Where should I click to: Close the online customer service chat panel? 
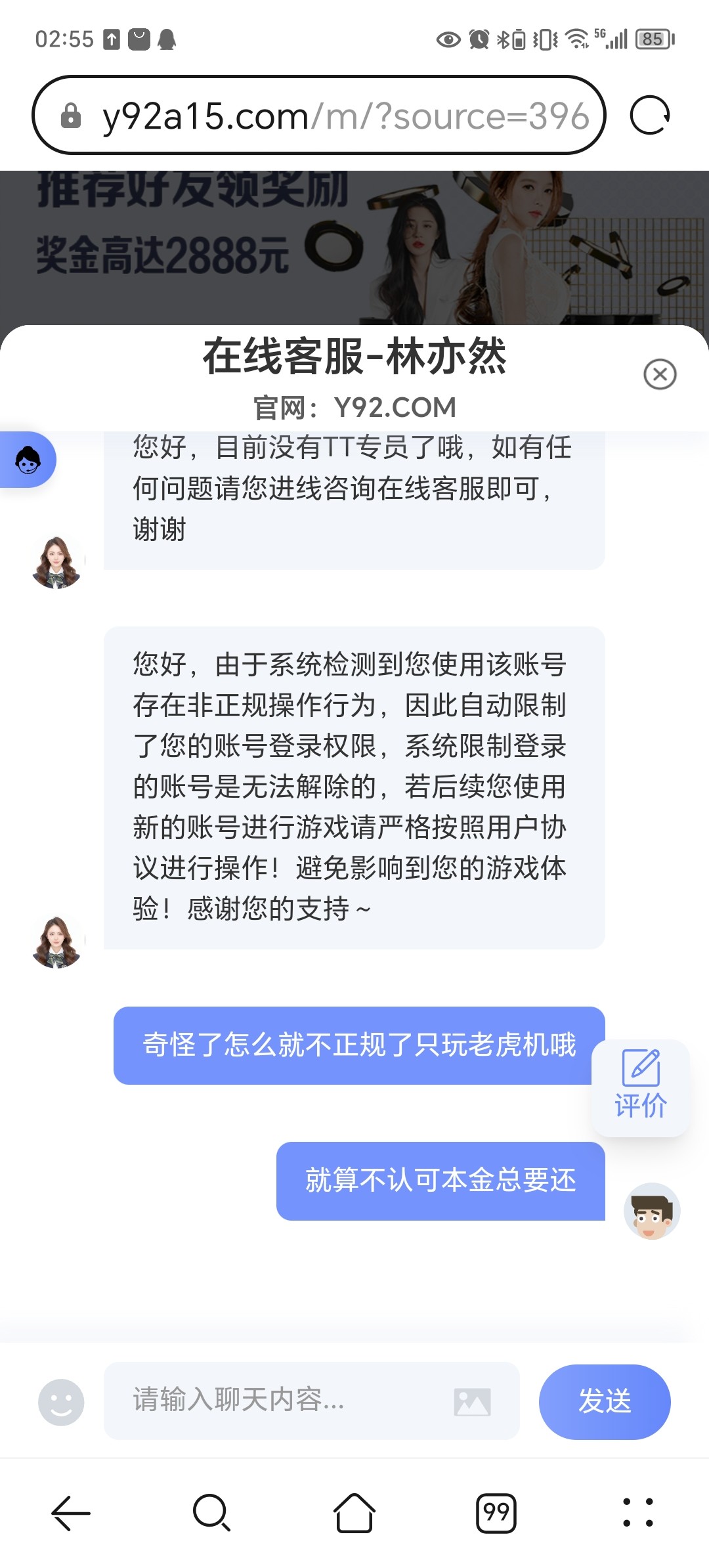(x=660, y=374)
